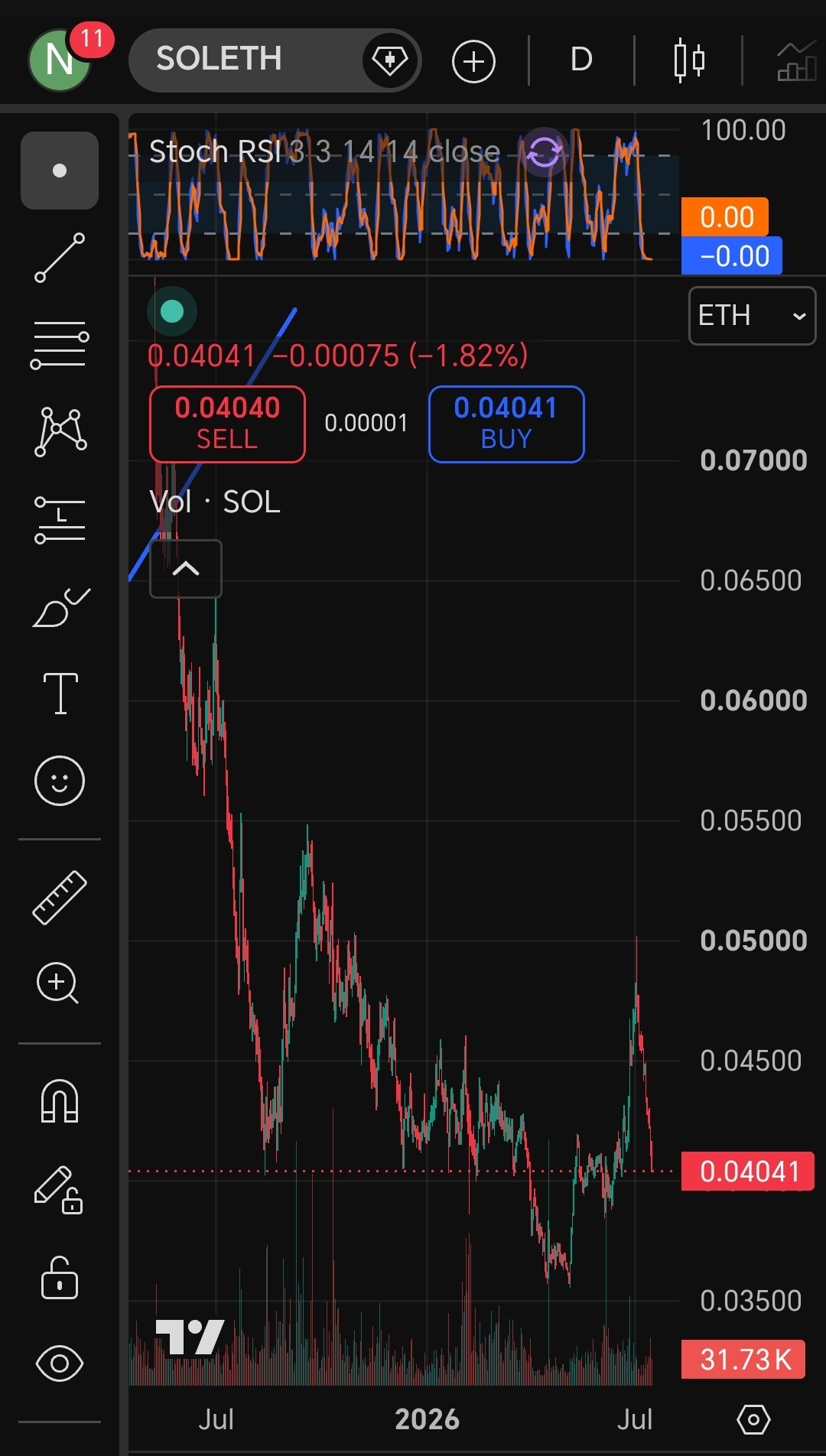
Task: Choose the pattern drawing tool
Action: point(60,431)
